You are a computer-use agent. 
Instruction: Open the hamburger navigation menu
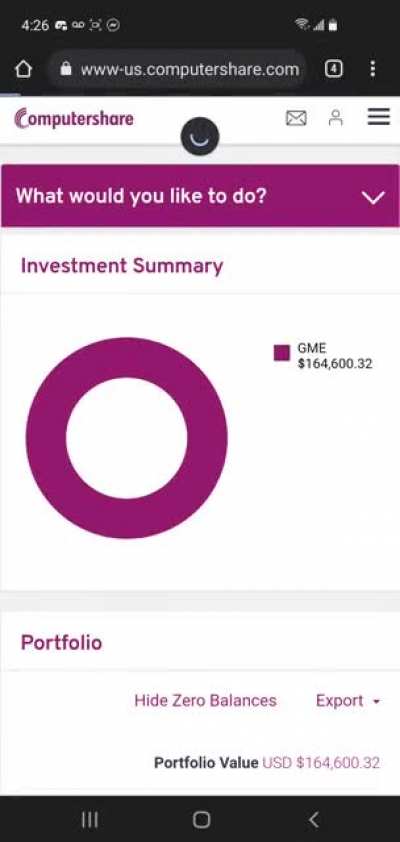coord(379,117)
